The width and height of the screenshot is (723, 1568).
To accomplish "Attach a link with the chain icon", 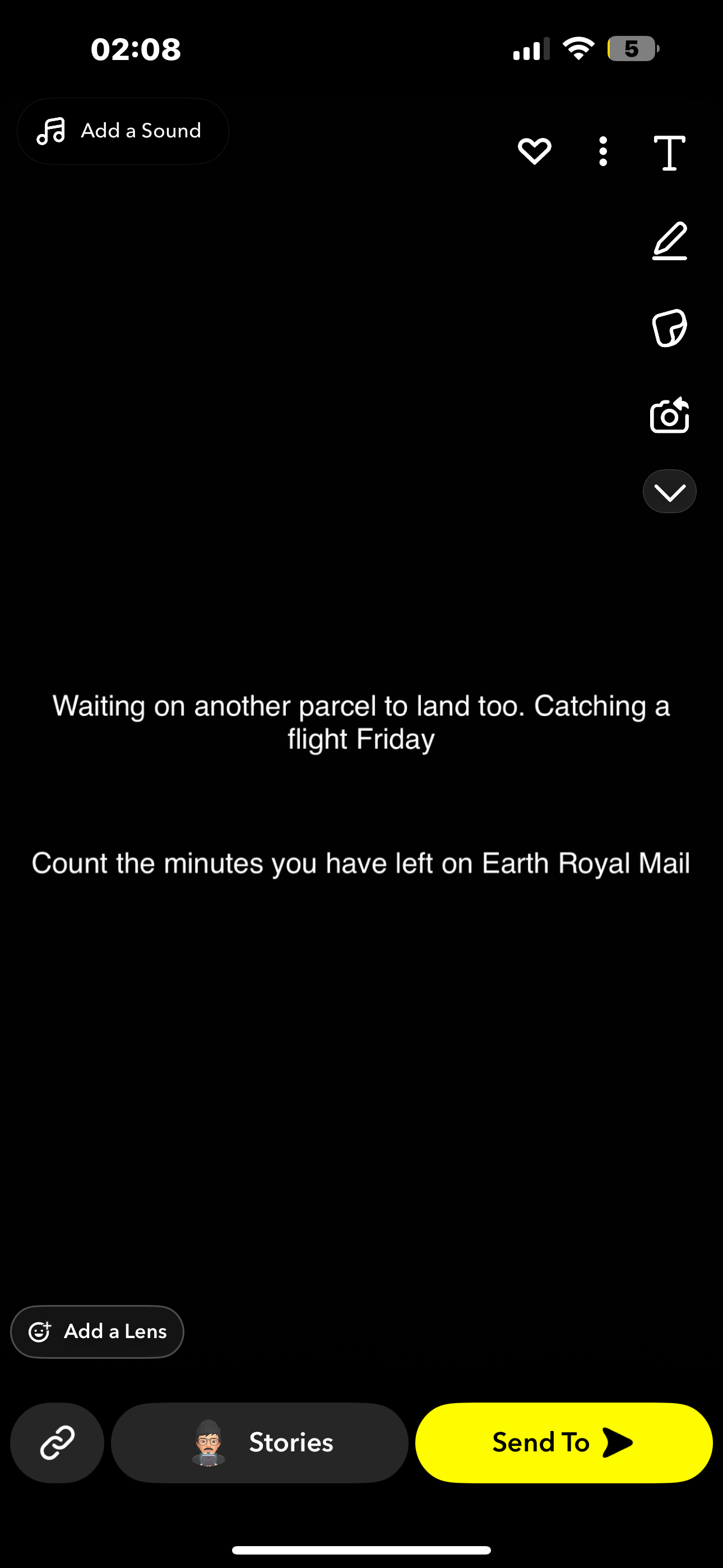I will point(57,1442).
